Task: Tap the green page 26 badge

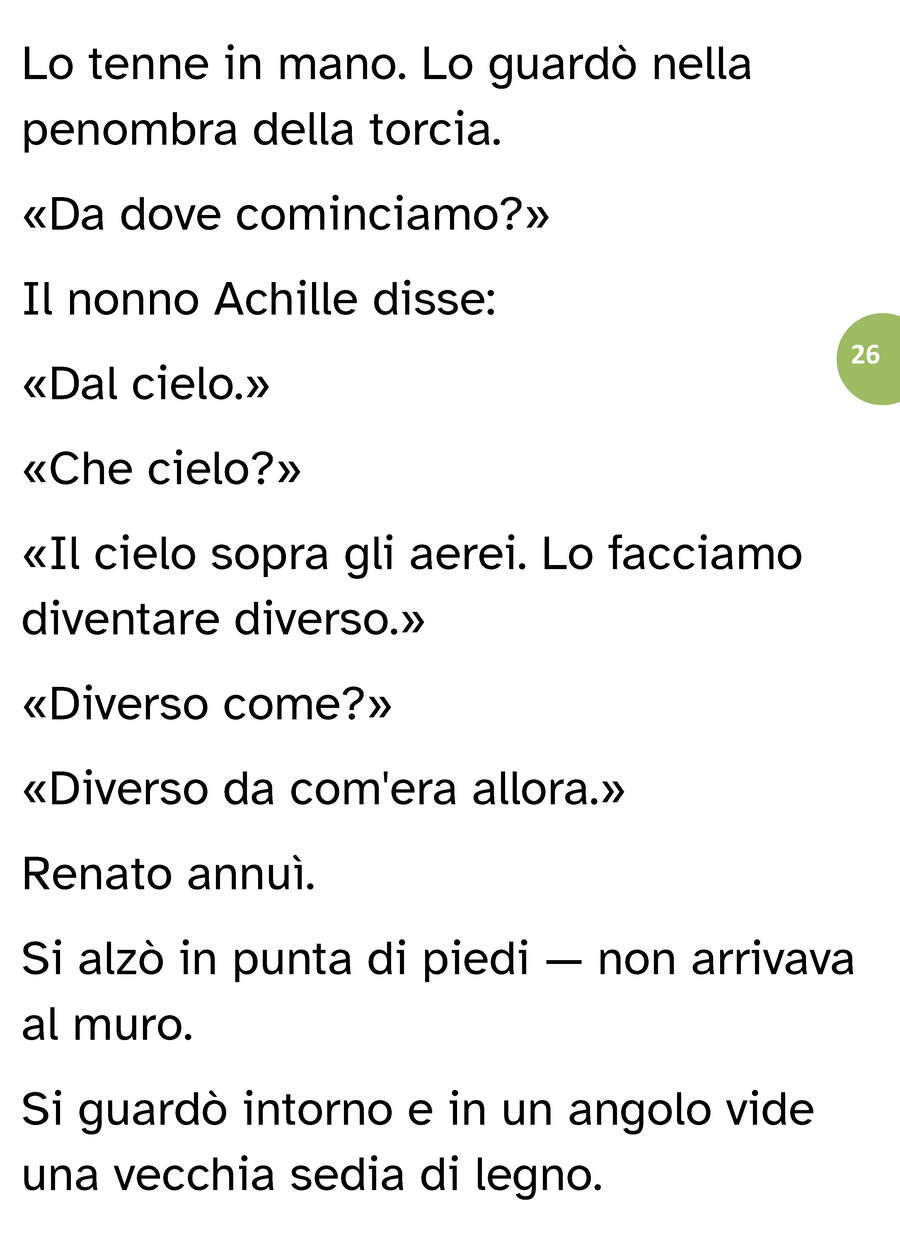Action: tap(869, 358)
